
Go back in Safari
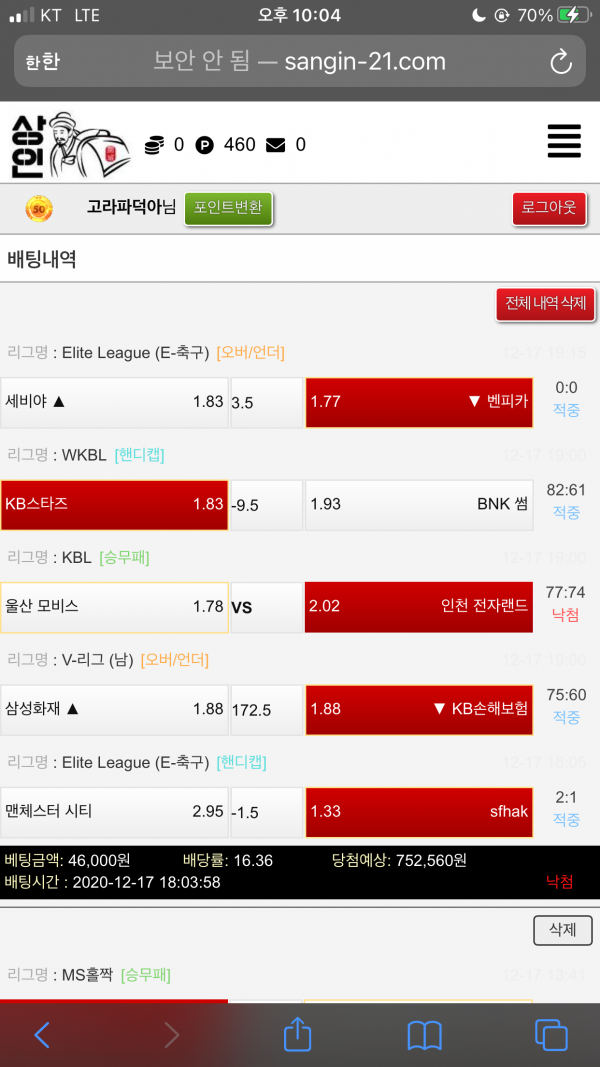pyautogui.click(x=42, y=1034)
